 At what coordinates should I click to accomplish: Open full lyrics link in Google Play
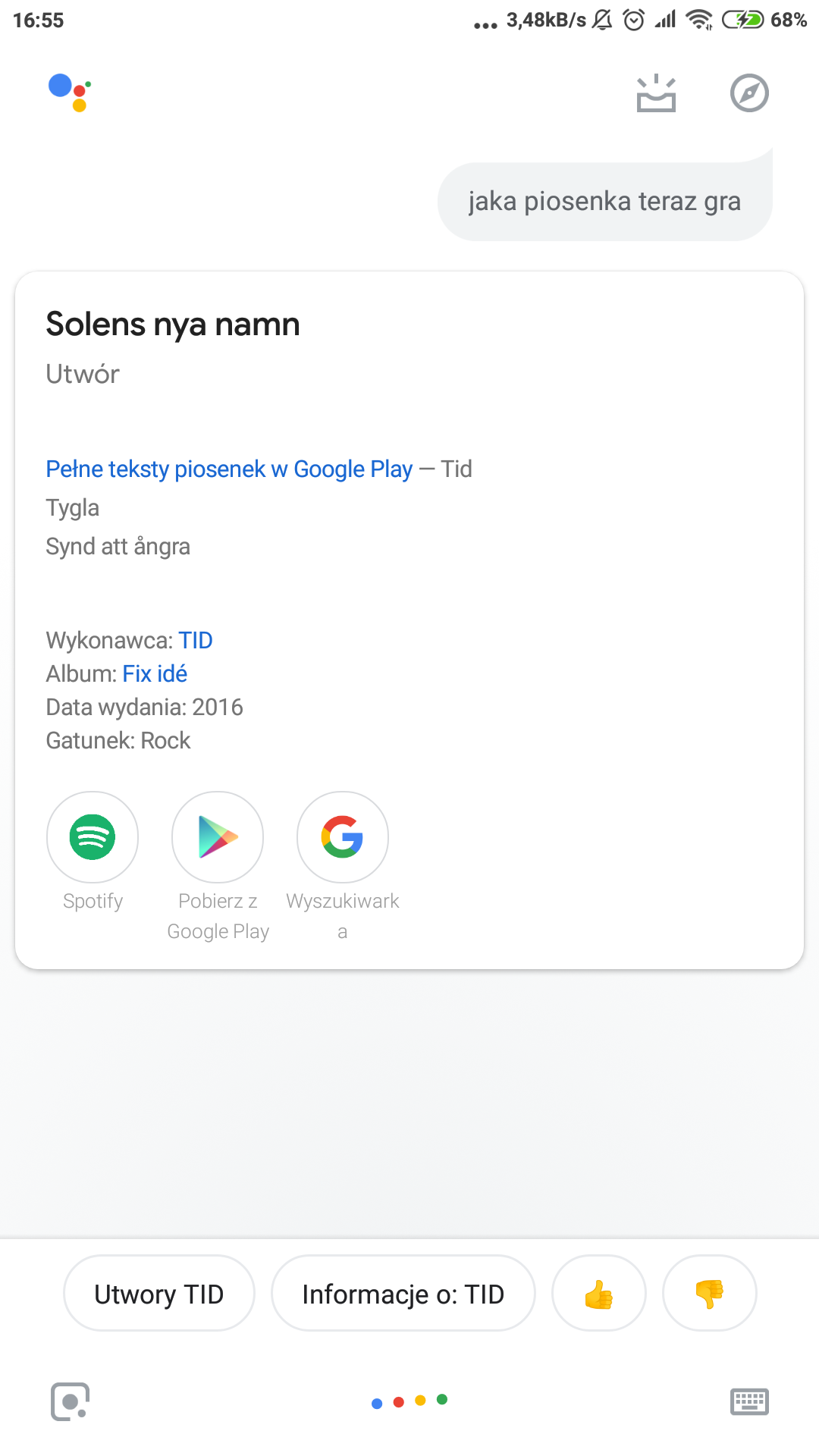coord(229,469)
